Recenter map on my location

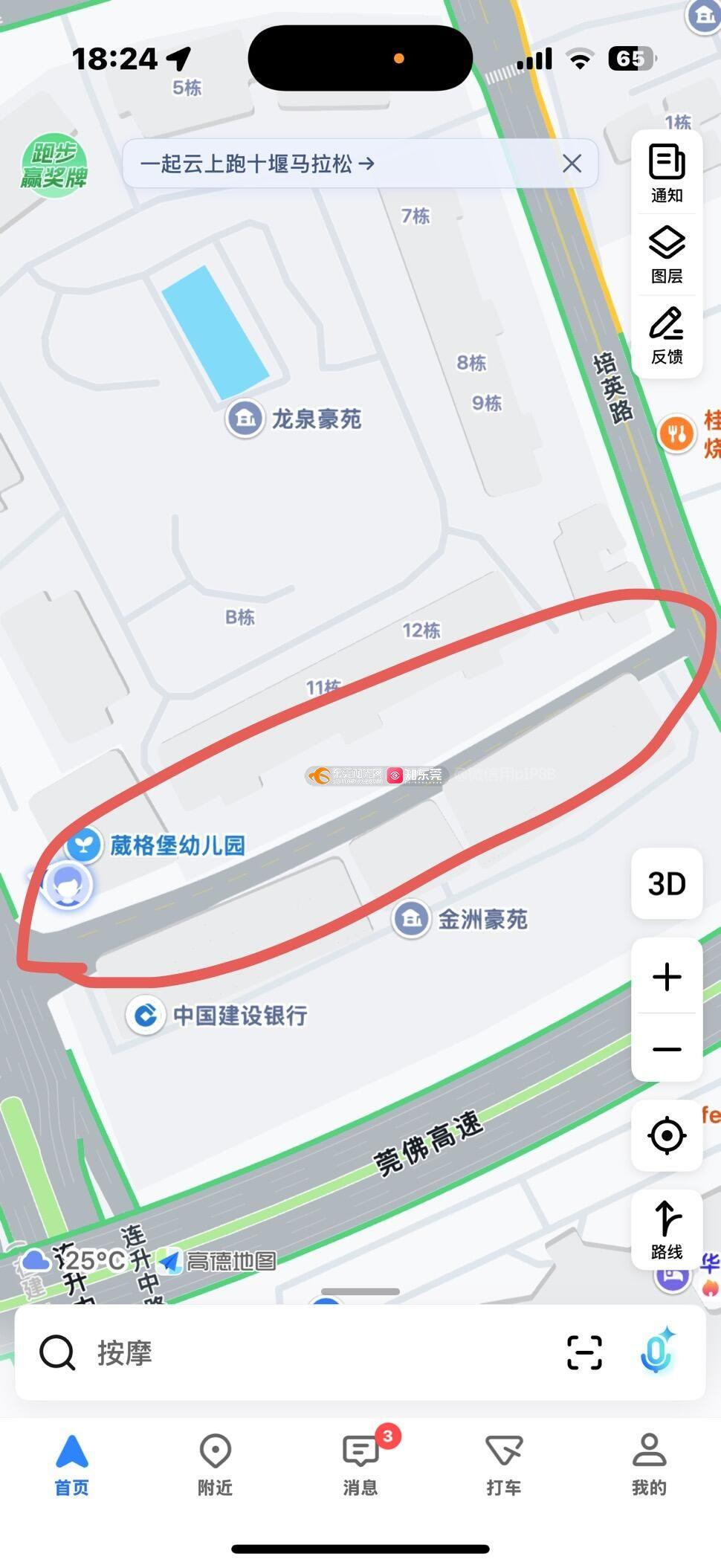pyautogui.click(x=667, y=1135)
